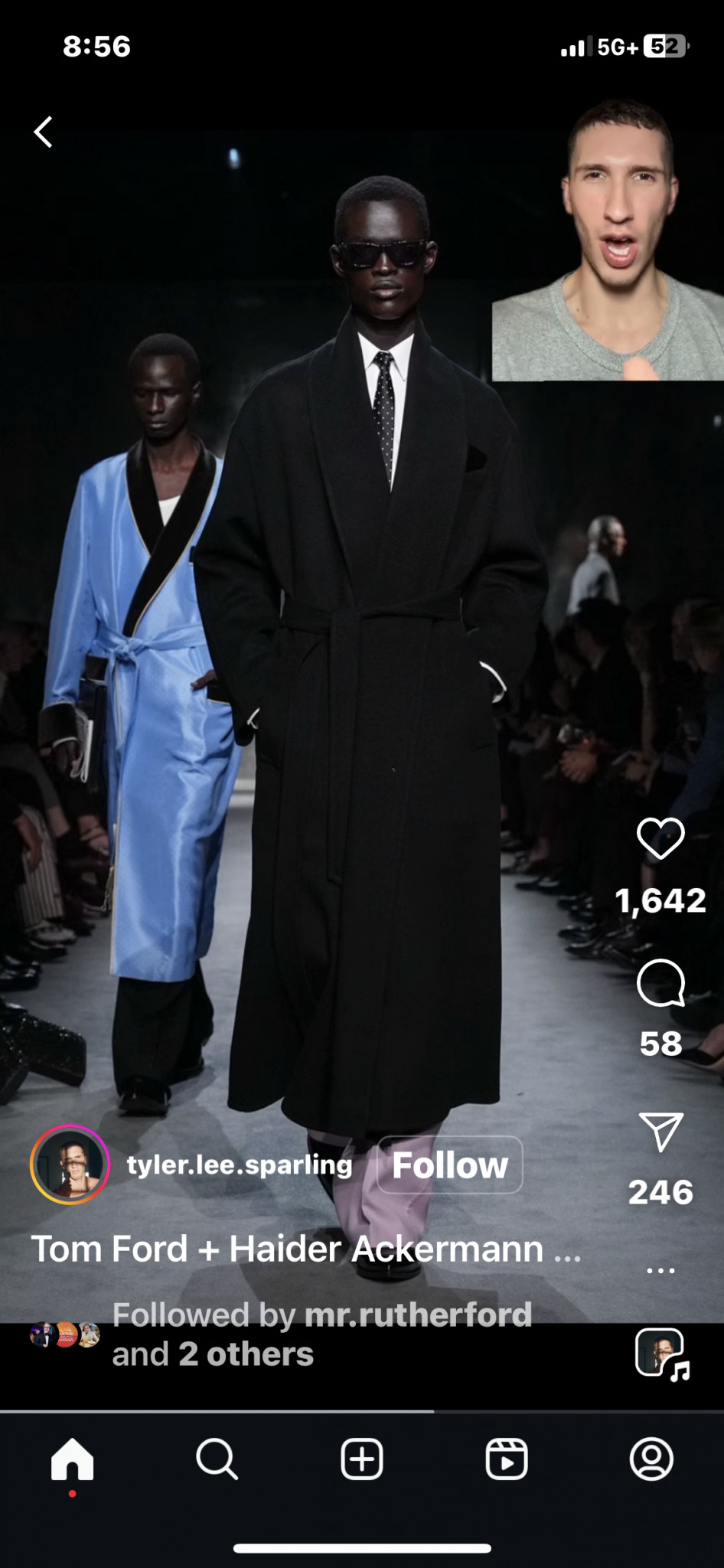Open the comments on this reel
Viewport: 724px width, 1568px height.
tap(660, 982)
